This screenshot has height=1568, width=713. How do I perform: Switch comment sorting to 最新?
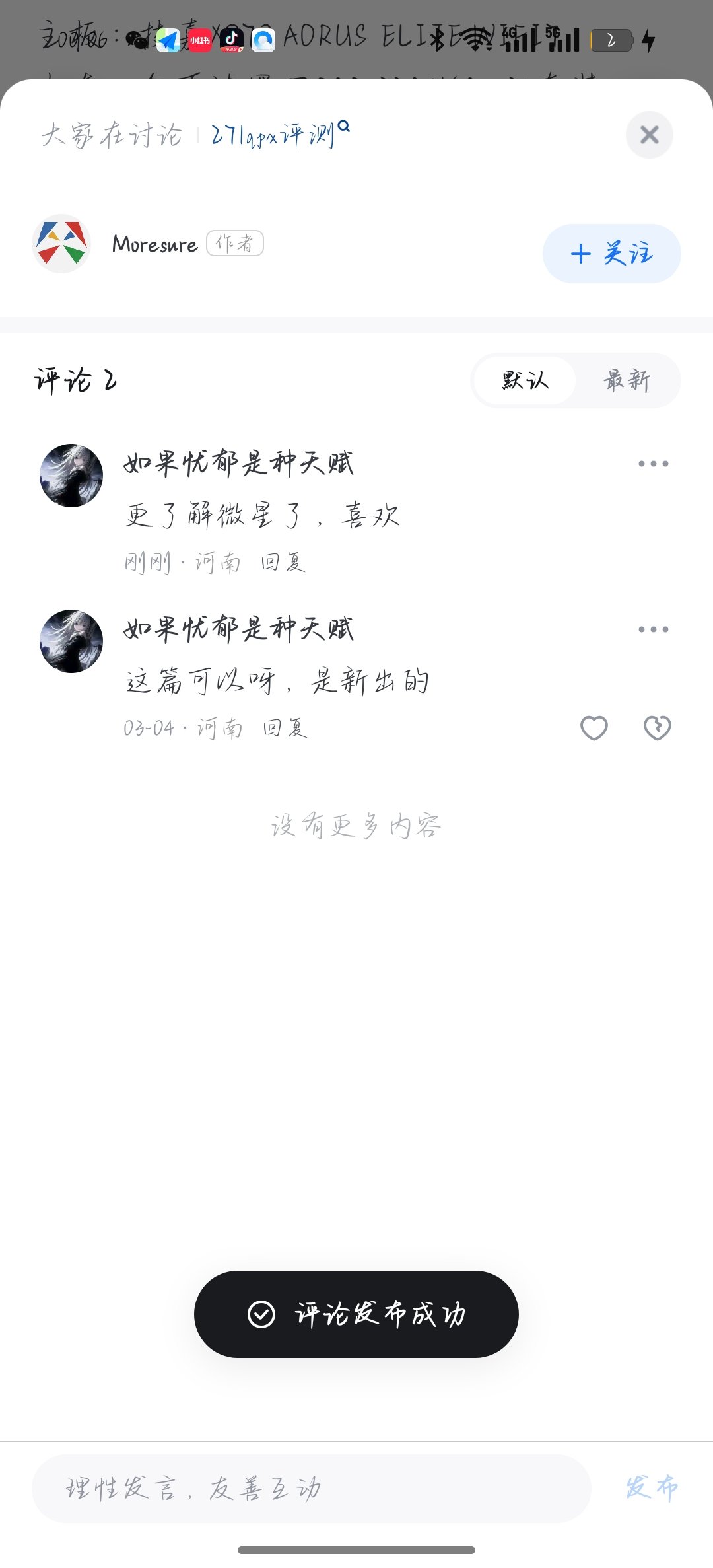click(x=627, y=380)
